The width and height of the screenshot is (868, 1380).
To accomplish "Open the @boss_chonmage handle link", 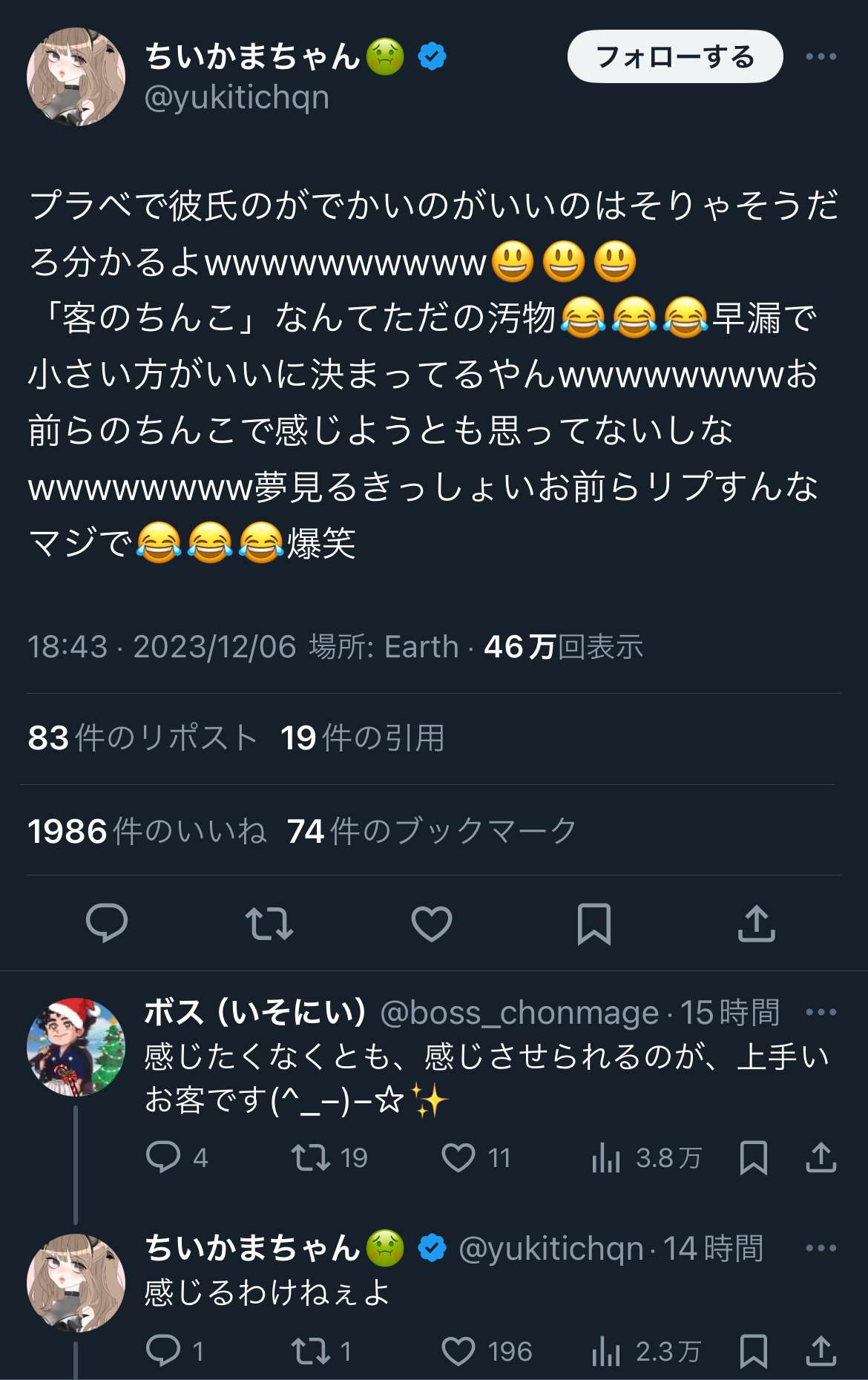I will 519,1012.
